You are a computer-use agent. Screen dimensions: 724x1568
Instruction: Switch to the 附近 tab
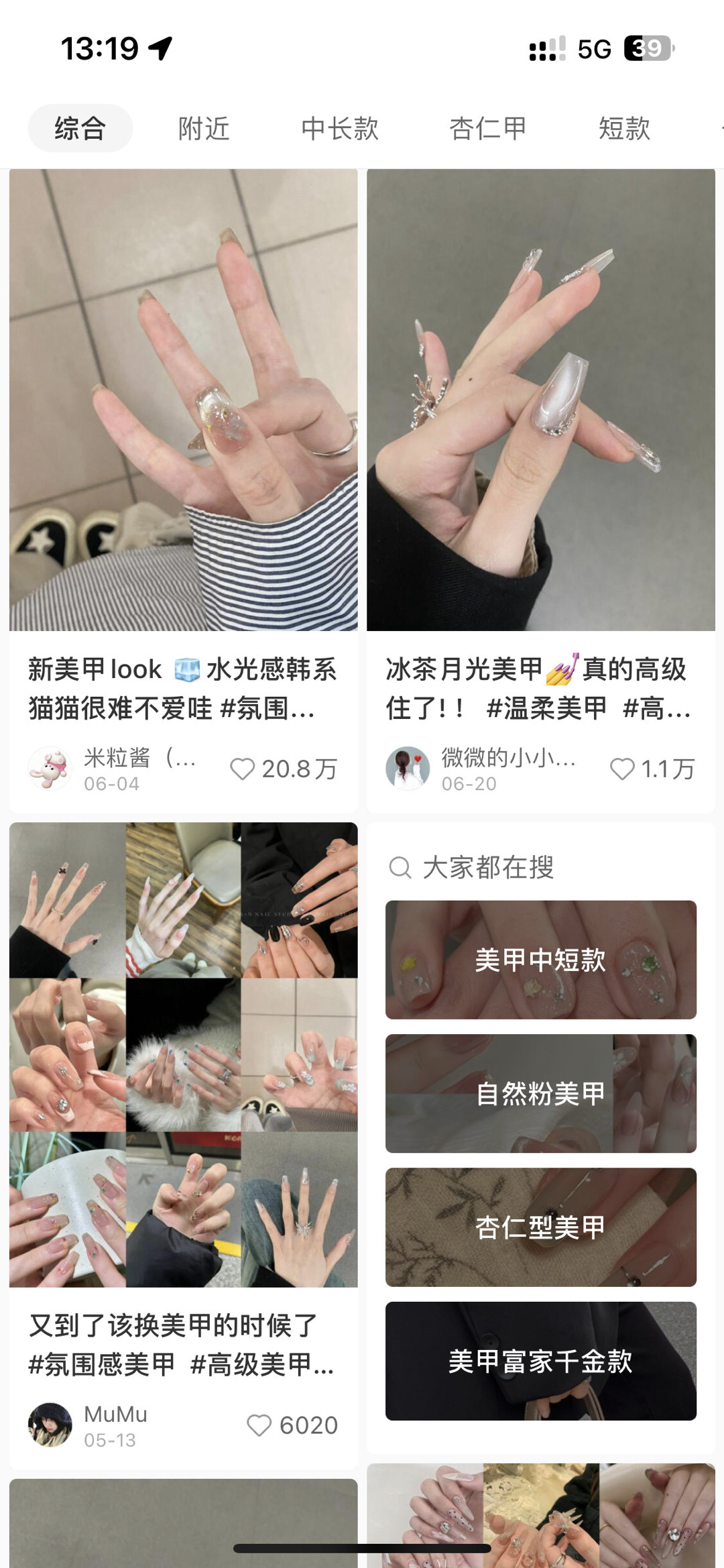click(202, 129)
